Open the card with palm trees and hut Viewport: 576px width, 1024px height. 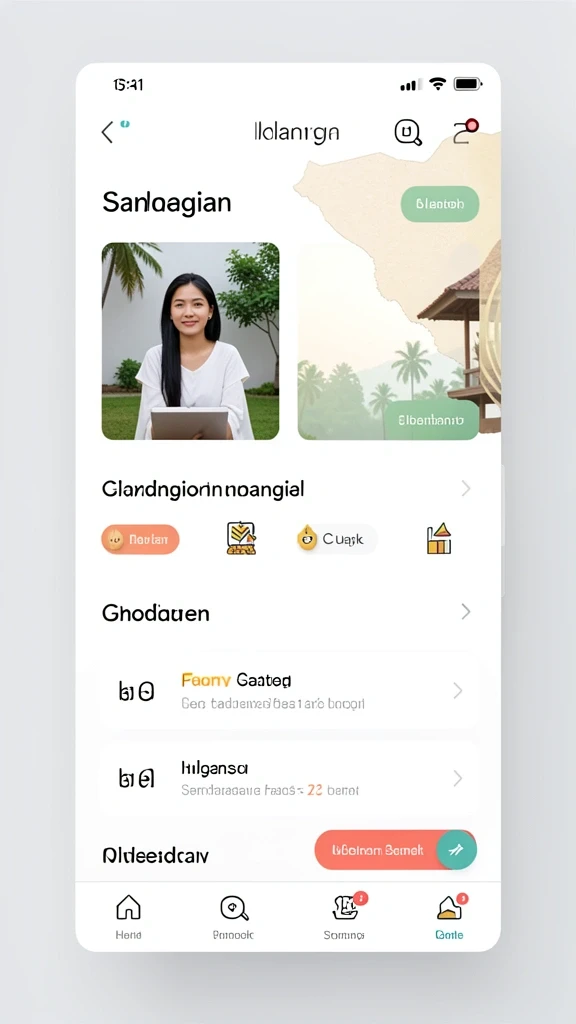pyautogui.click(x=389, y=341)
